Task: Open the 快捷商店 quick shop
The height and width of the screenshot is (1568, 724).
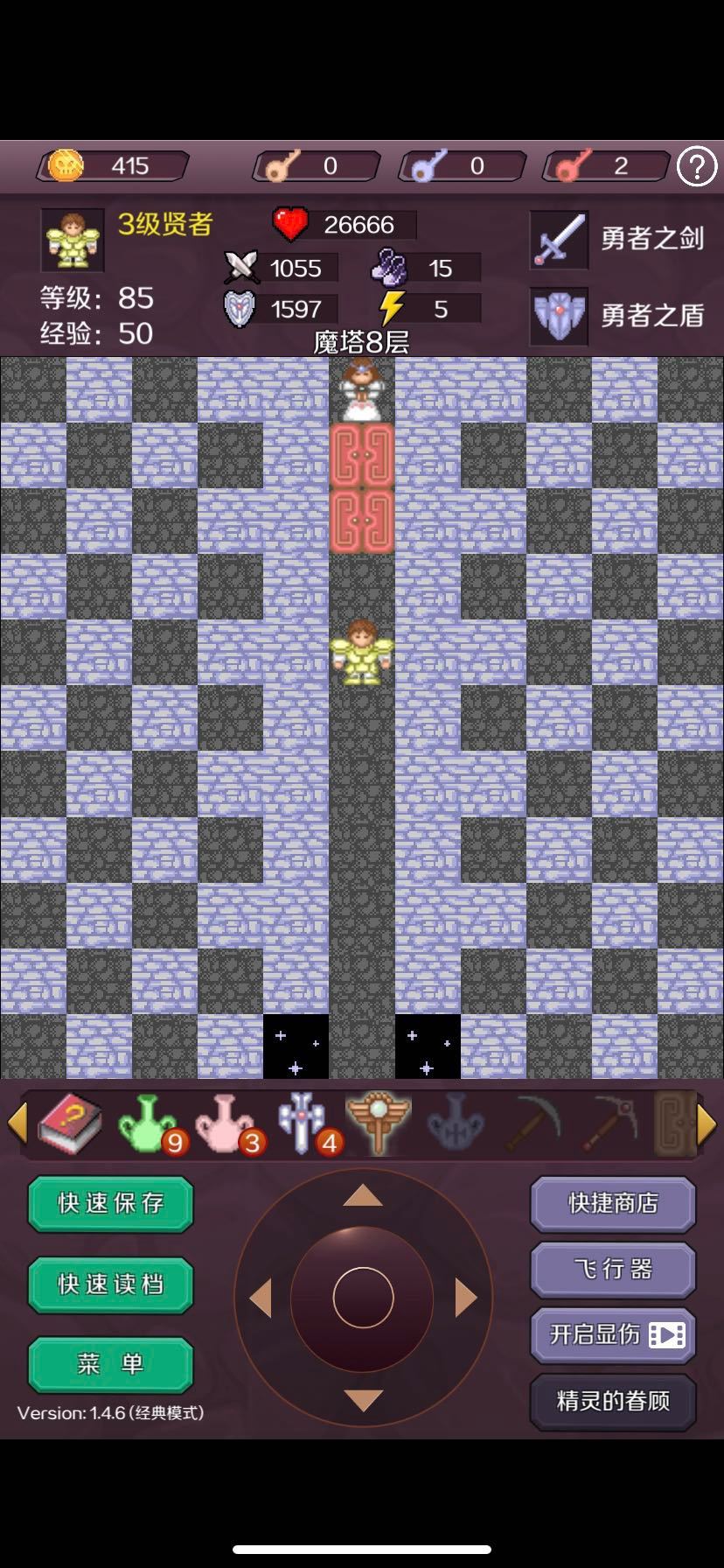Action: click(612, 1204)
